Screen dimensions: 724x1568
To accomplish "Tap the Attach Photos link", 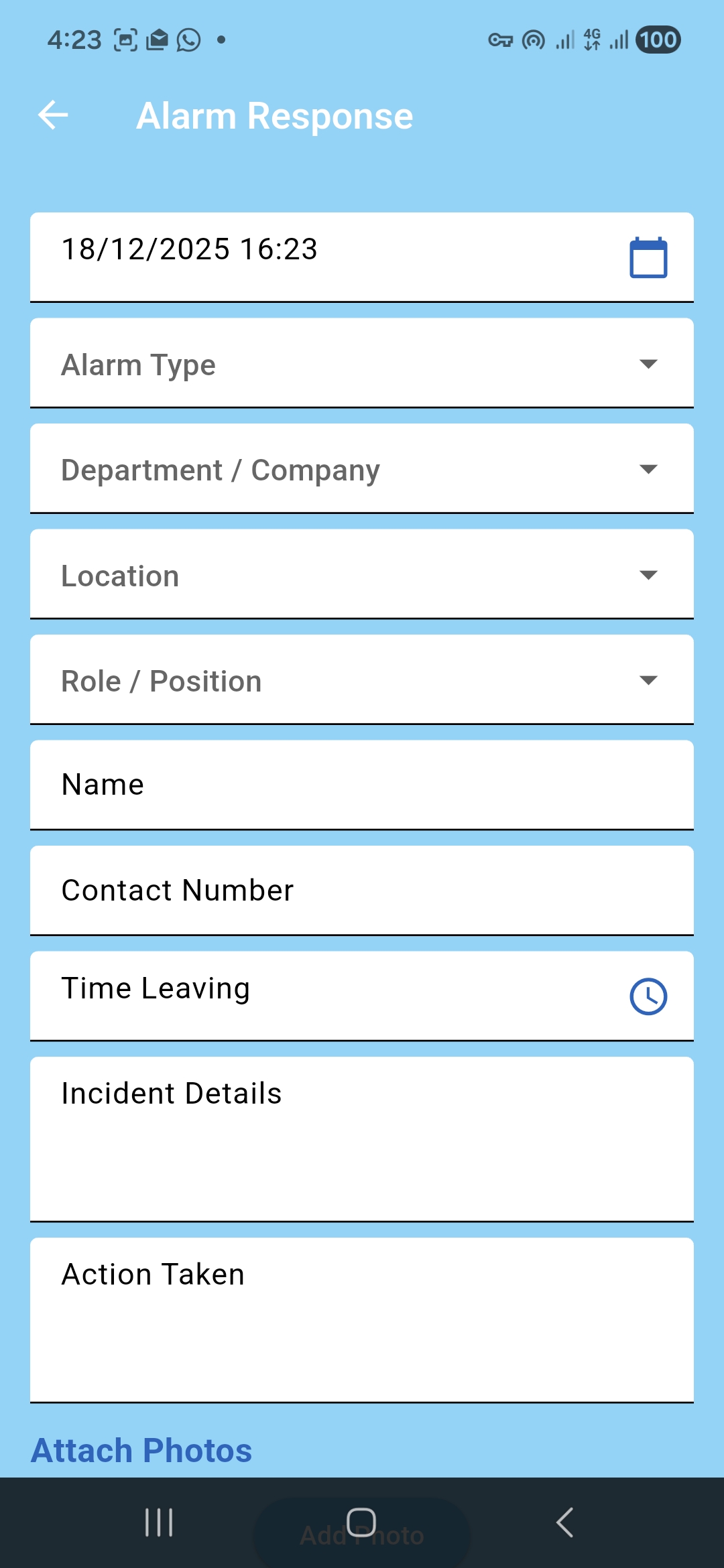I will (141, 1449).
